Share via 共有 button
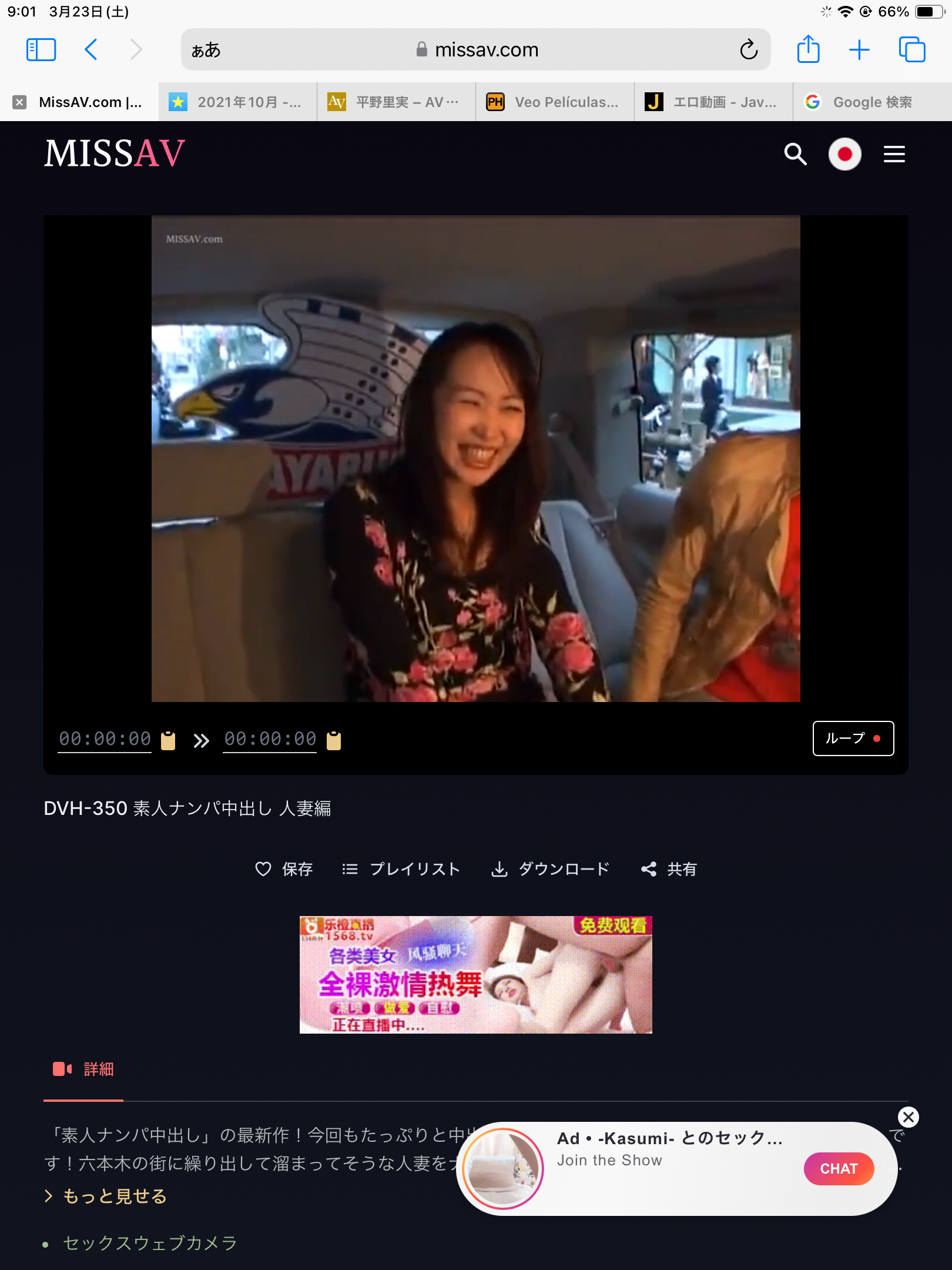Viewport: 952px width, 1270px height. pos(669,869)
